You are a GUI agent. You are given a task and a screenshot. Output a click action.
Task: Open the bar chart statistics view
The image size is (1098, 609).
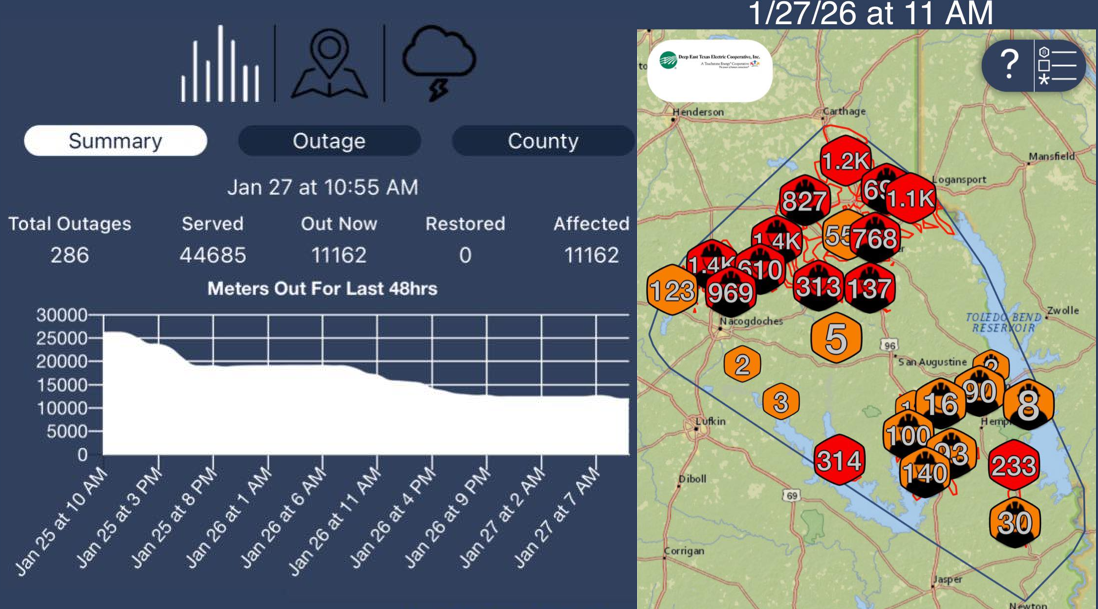tap(220, 62)
